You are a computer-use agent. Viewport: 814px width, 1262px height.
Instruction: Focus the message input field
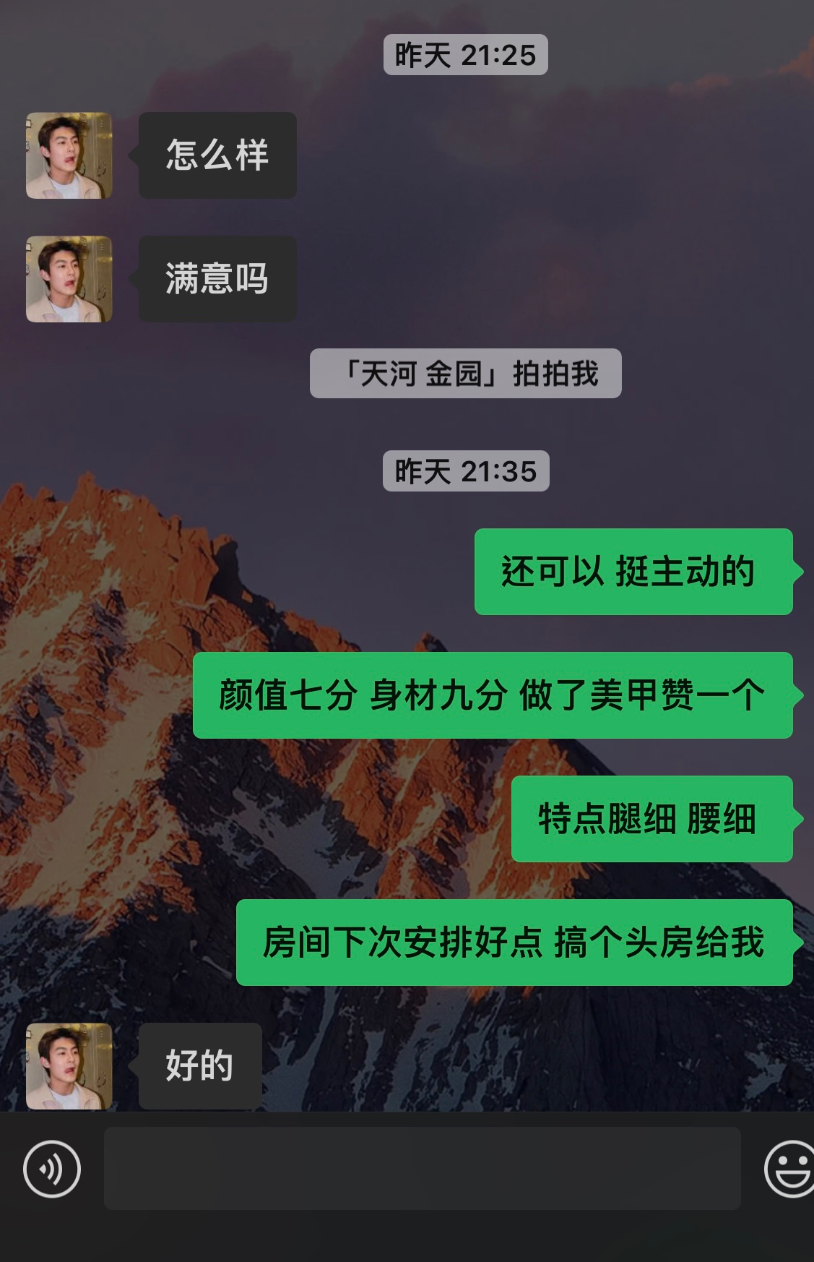pos(422,1168)
